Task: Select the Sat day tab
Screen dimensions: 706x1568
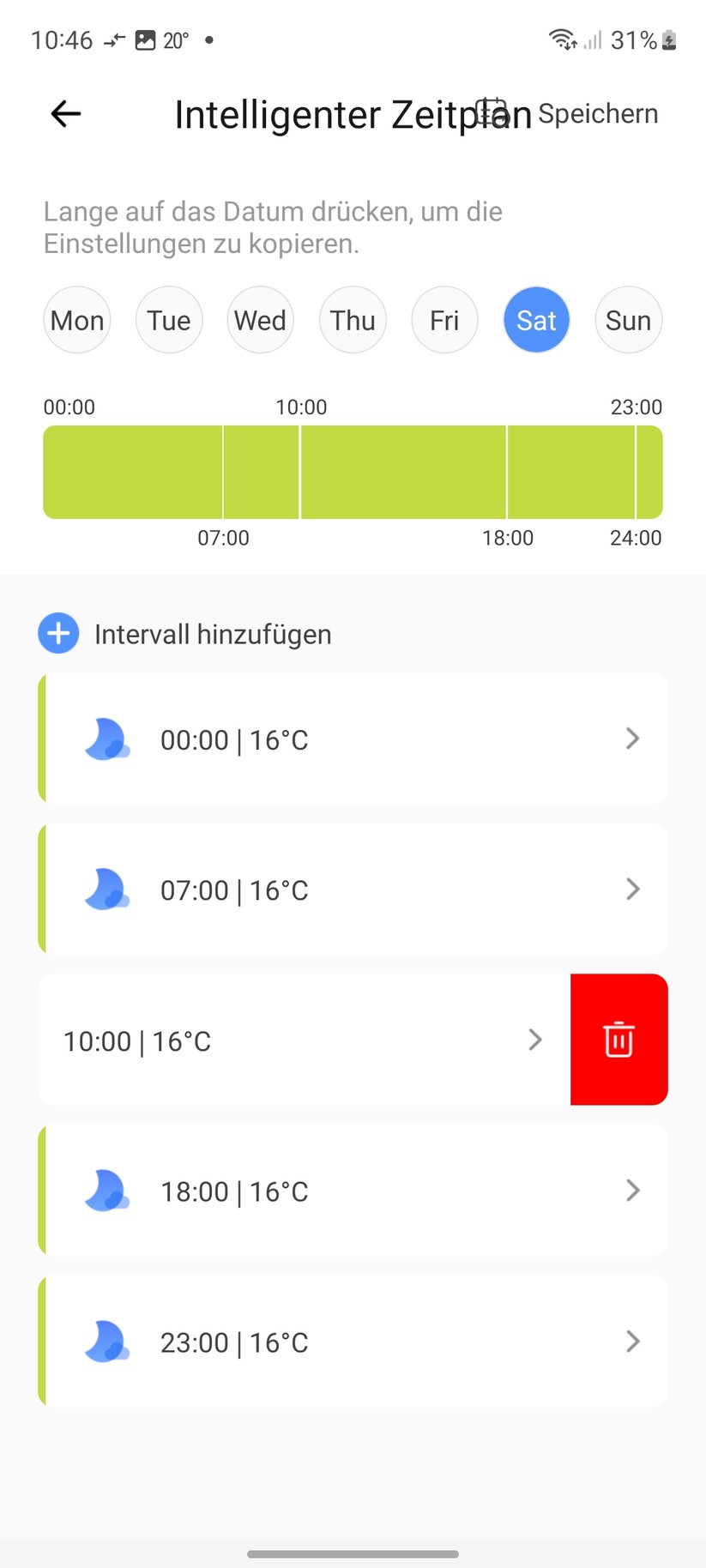Action: tap(536, 319)
